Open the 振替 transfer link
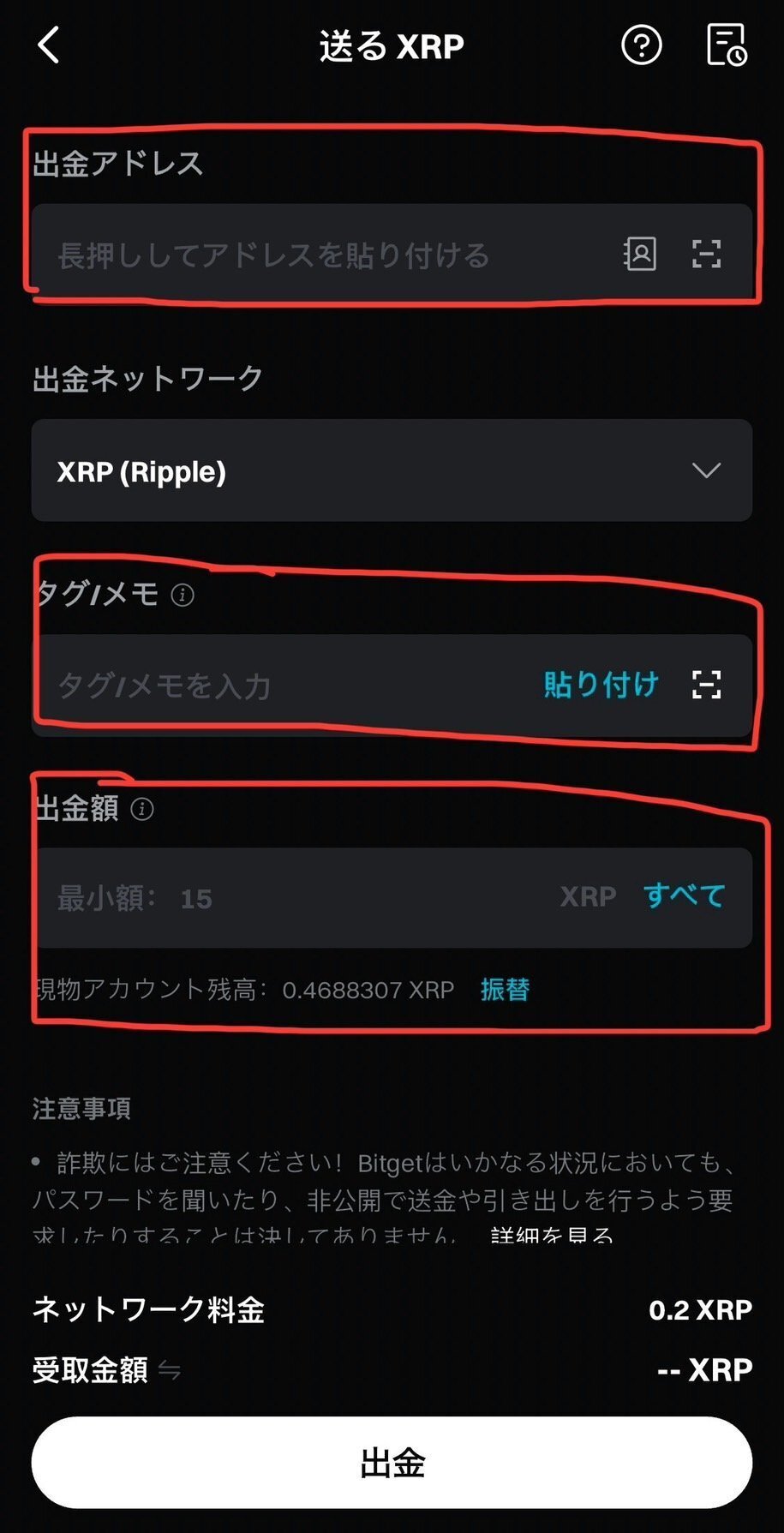Screen dimensions: 784x1533 (505, 990)
